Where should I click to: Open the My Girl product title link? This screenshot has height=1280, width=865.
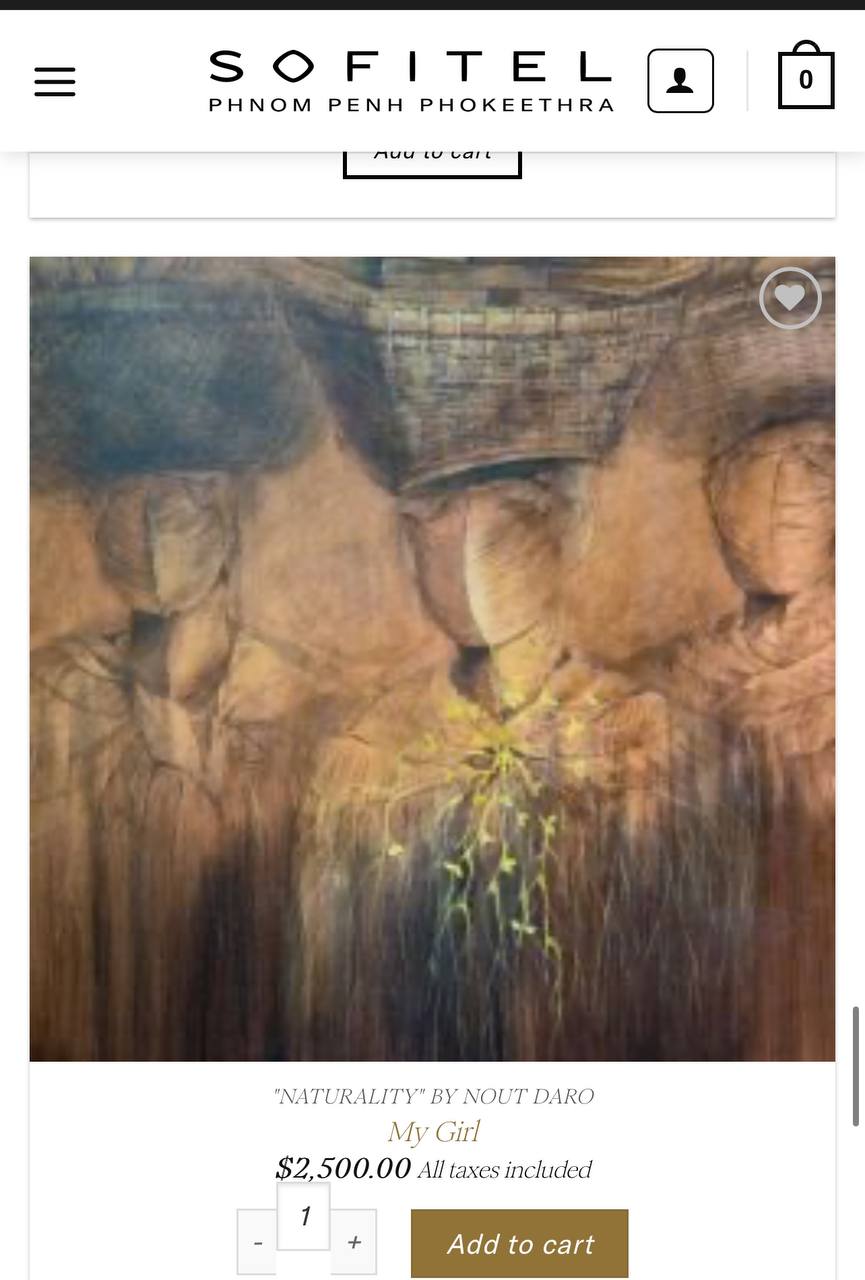(x=433, y=1132)
